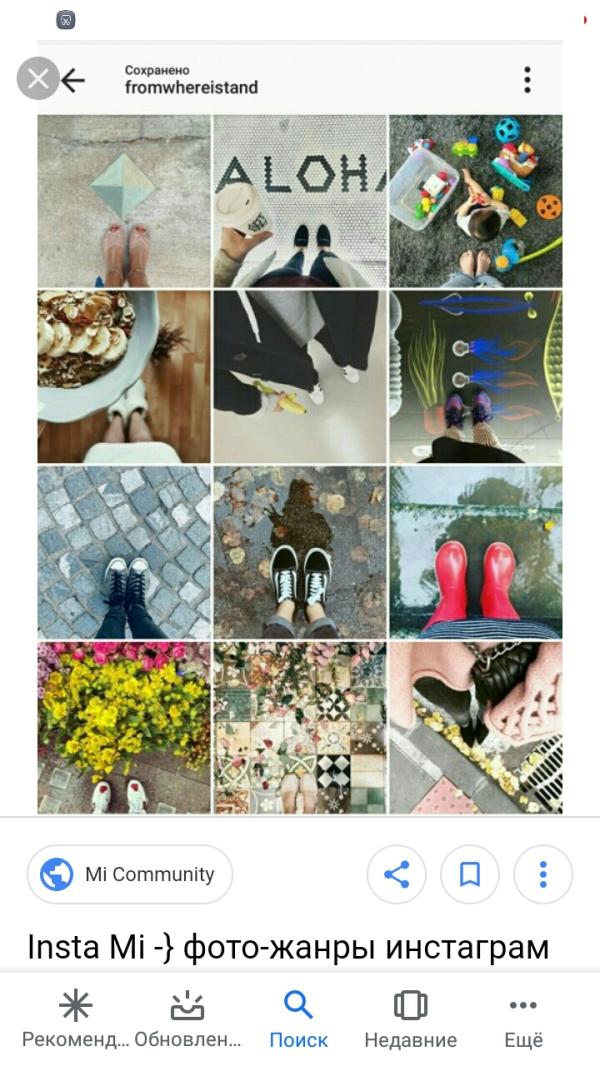The height and width of the screenshot is (1065, 600).
Task: Select the Поиск tab
Action: click(298, 1019)
